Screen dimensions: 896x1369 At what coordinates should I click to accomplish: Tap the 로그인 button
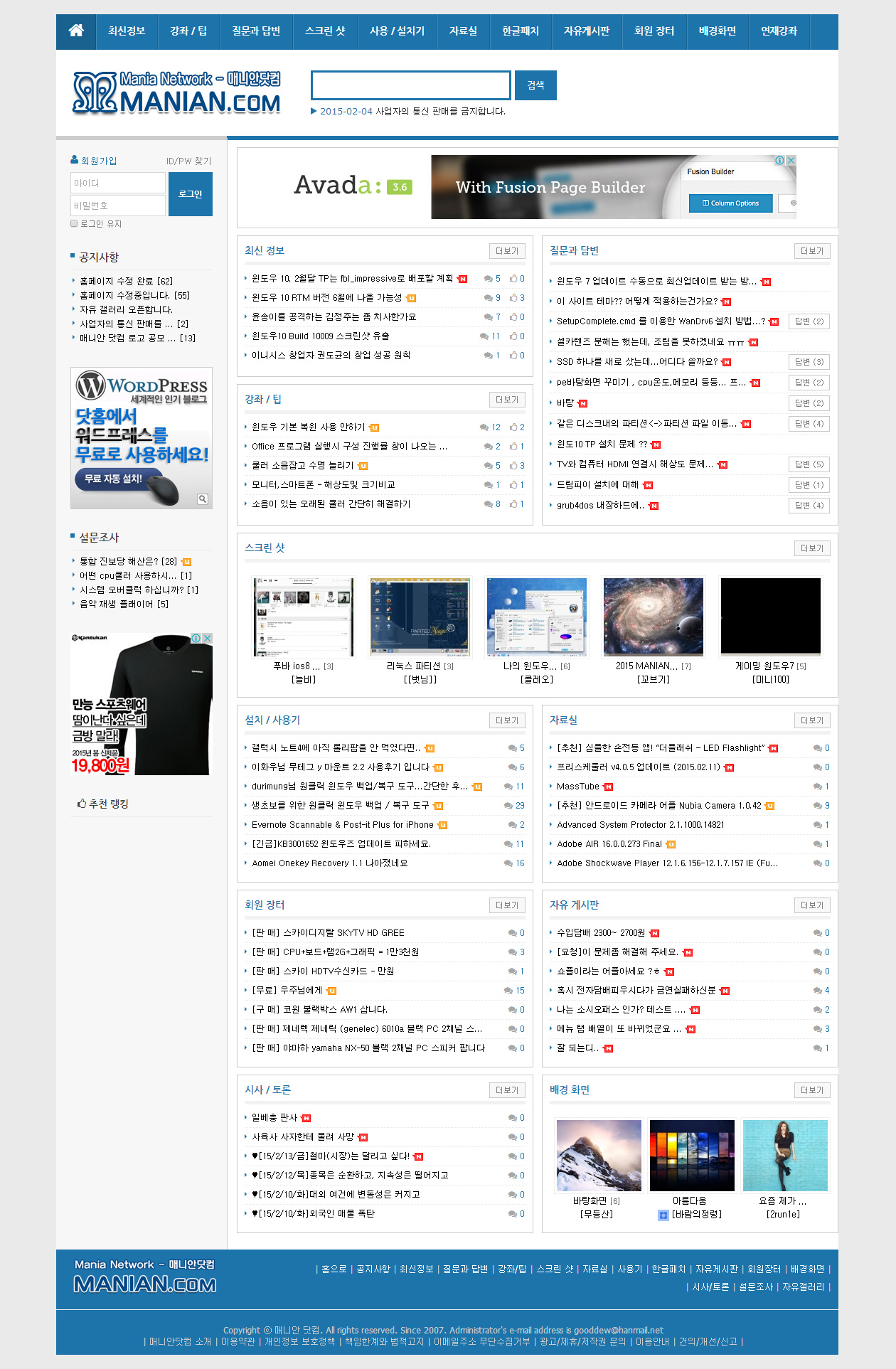(191, 194)
